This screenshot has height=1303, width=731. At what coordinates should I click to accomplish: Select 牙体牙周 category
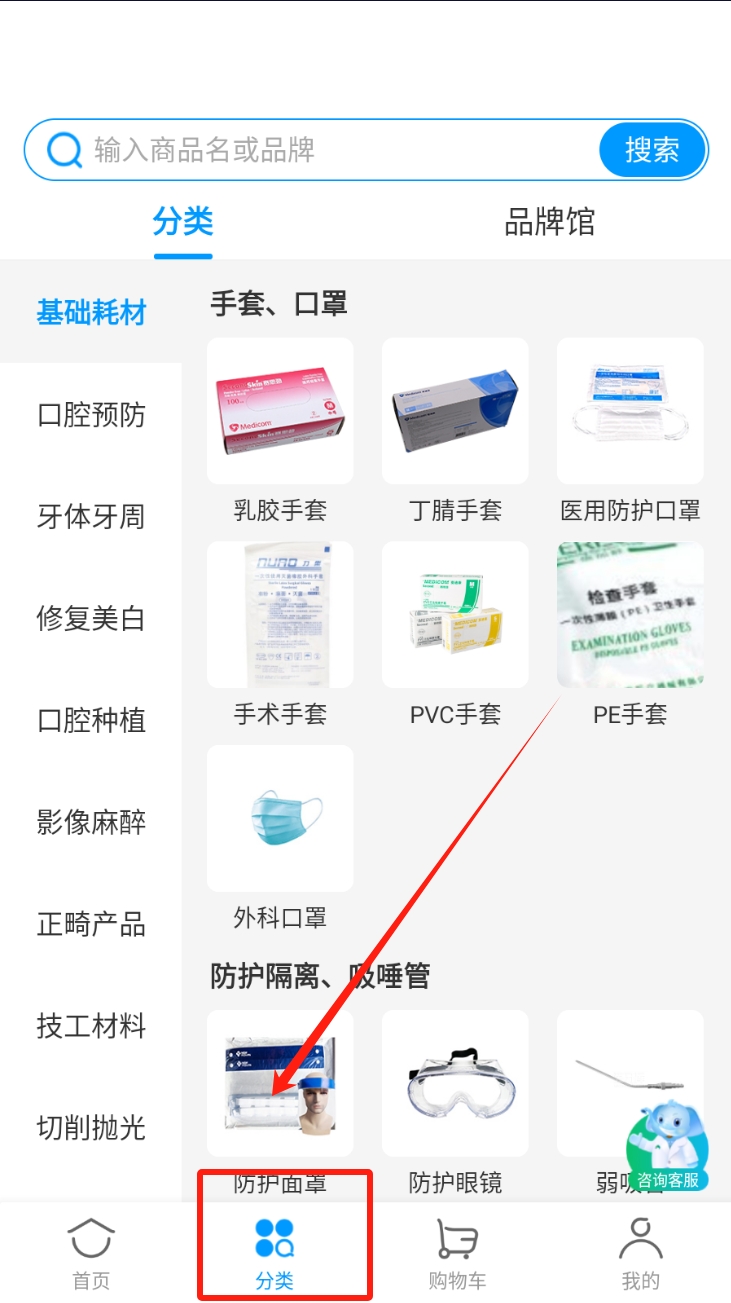click(x=91, y=517)
